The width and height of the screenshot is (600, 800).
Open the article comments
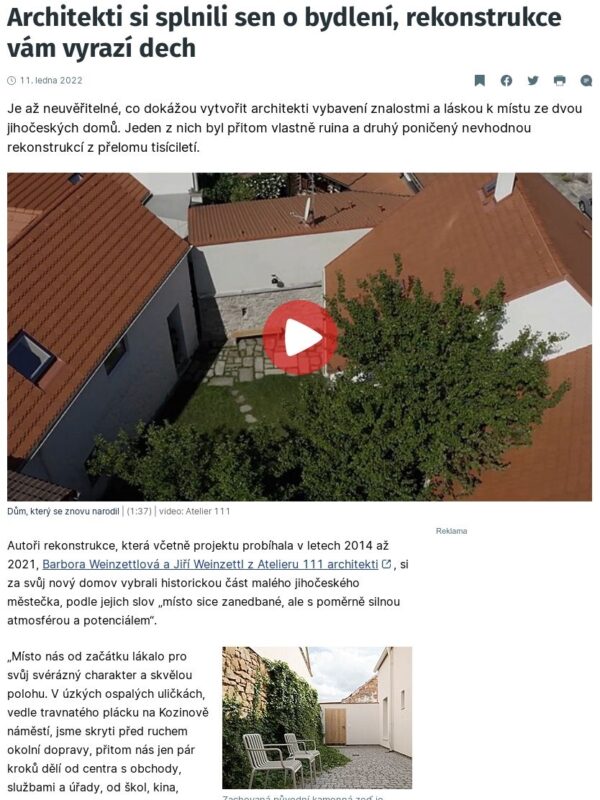pos(586,81)
